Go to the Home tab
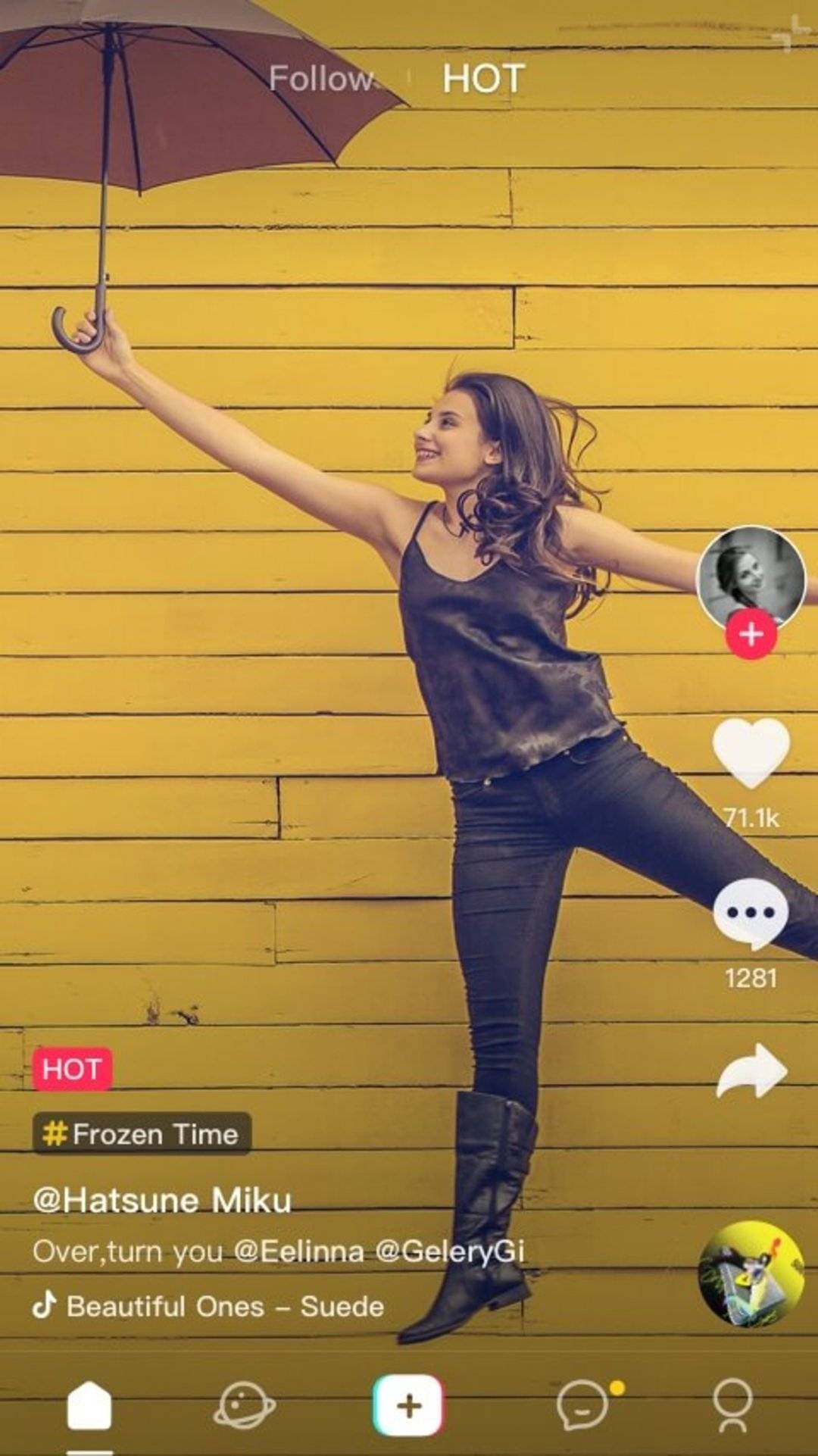Image resolution: width=818 pixels, height=1456 pixels. (89, 1406)
